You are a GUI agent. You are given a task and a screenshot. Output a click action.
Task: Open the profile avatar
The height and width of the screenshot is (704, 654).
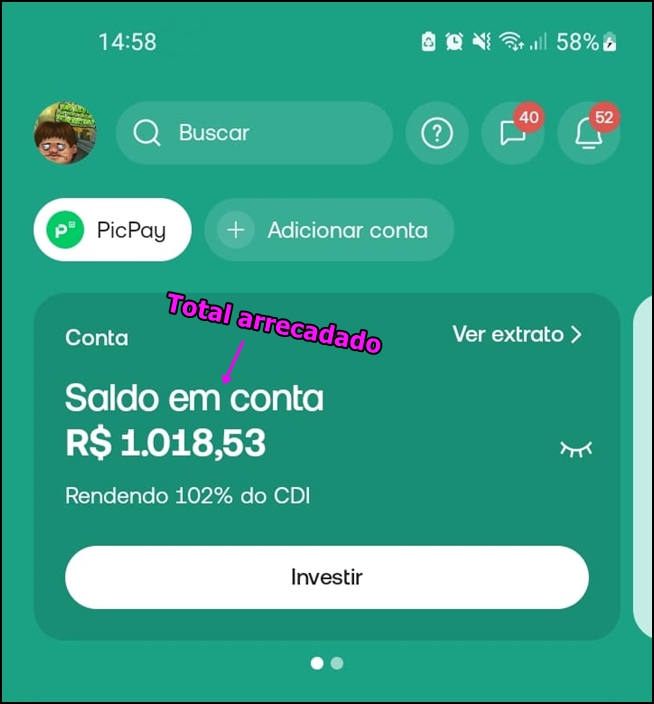click(65, 133)
